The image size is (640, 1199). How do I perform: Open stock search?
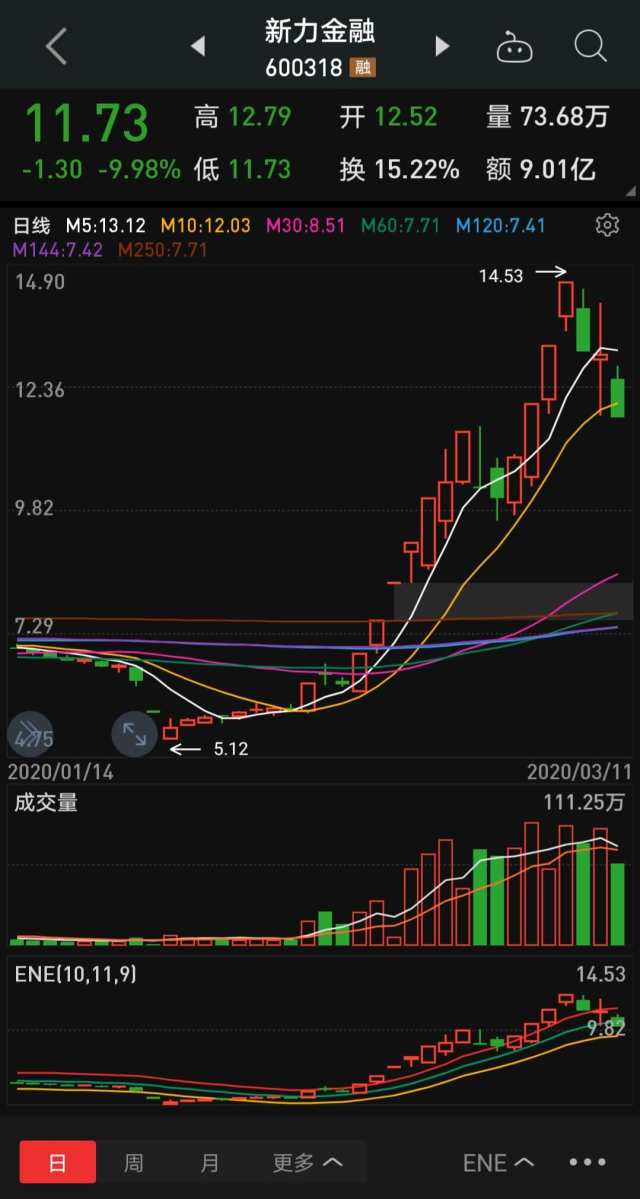click(x=590, y=46)
